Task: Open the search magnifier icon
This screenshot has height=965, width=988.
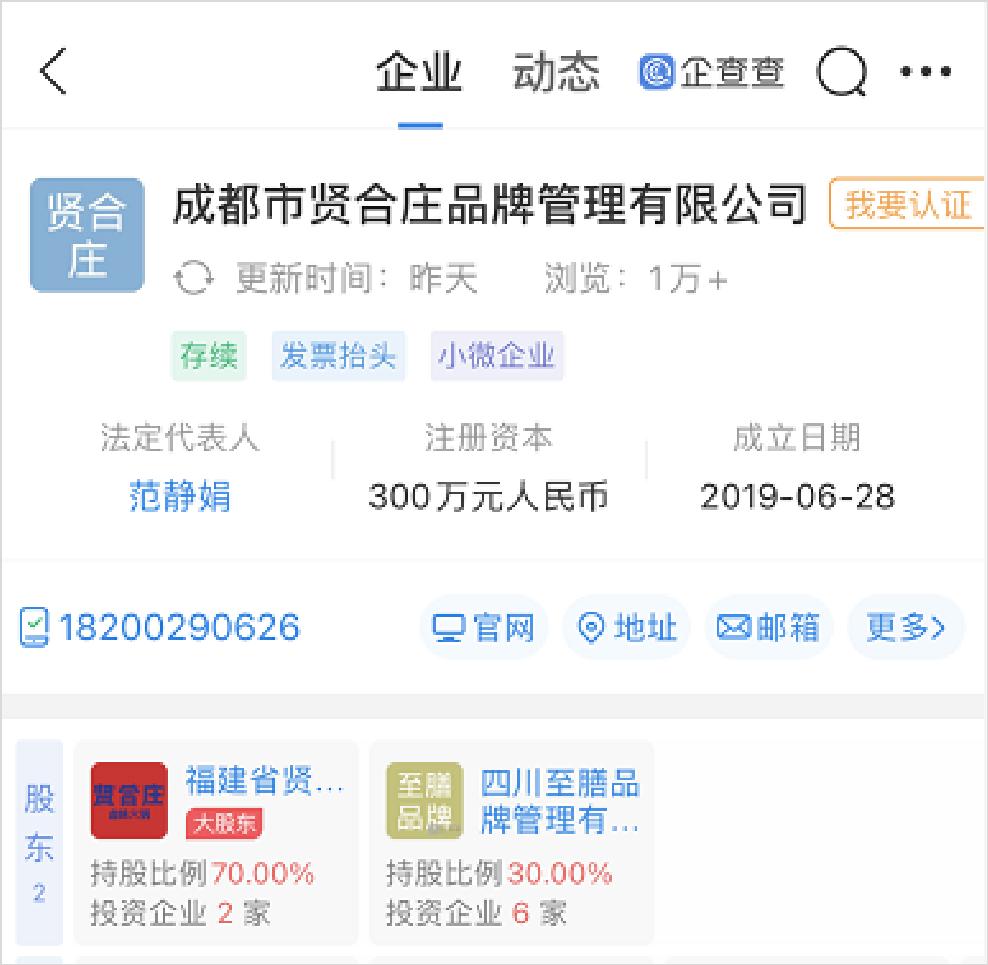Action: click(841, 73)
